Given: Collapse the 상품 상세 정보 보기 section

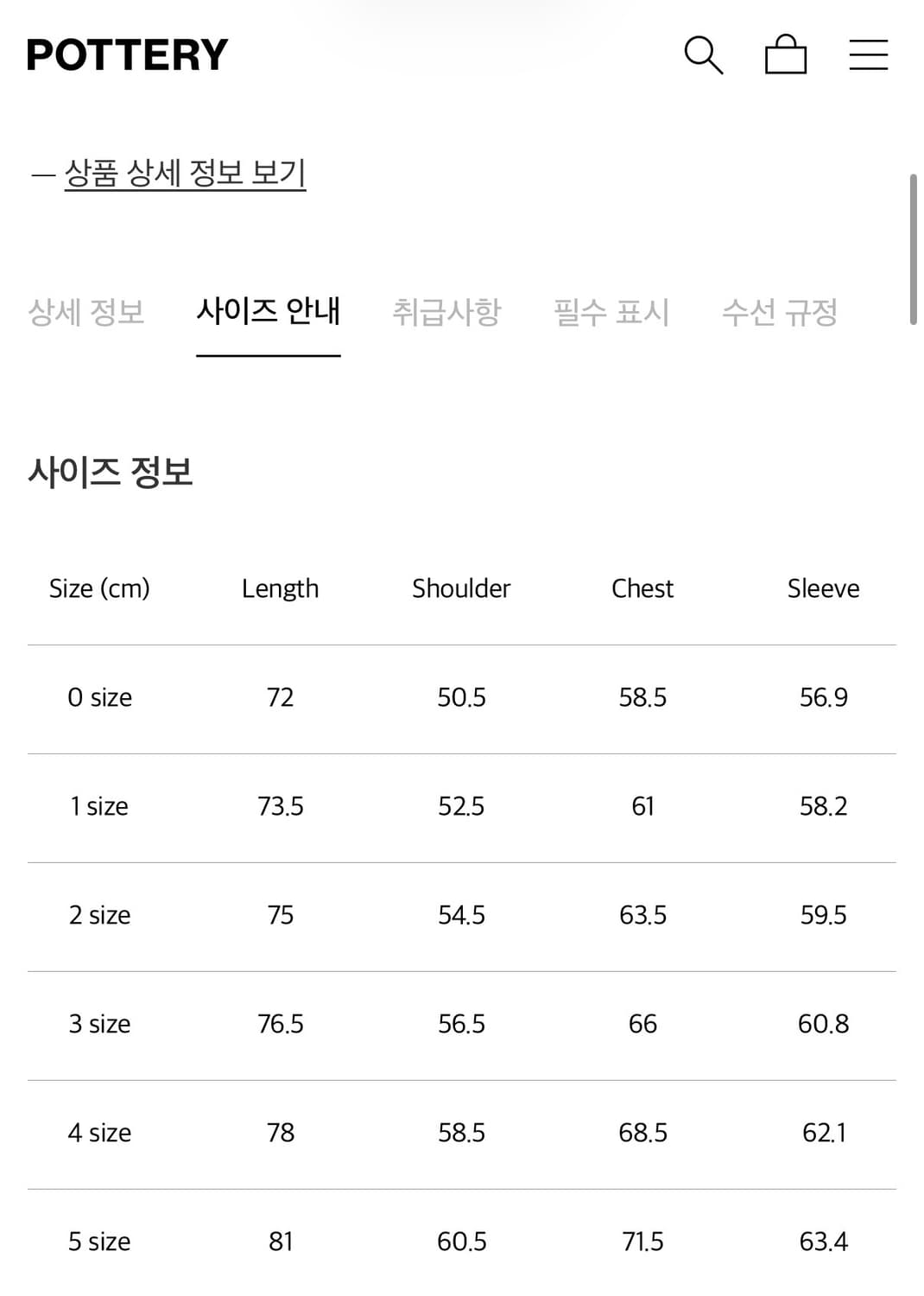Looking at the screenshot, I should [186, 173].
